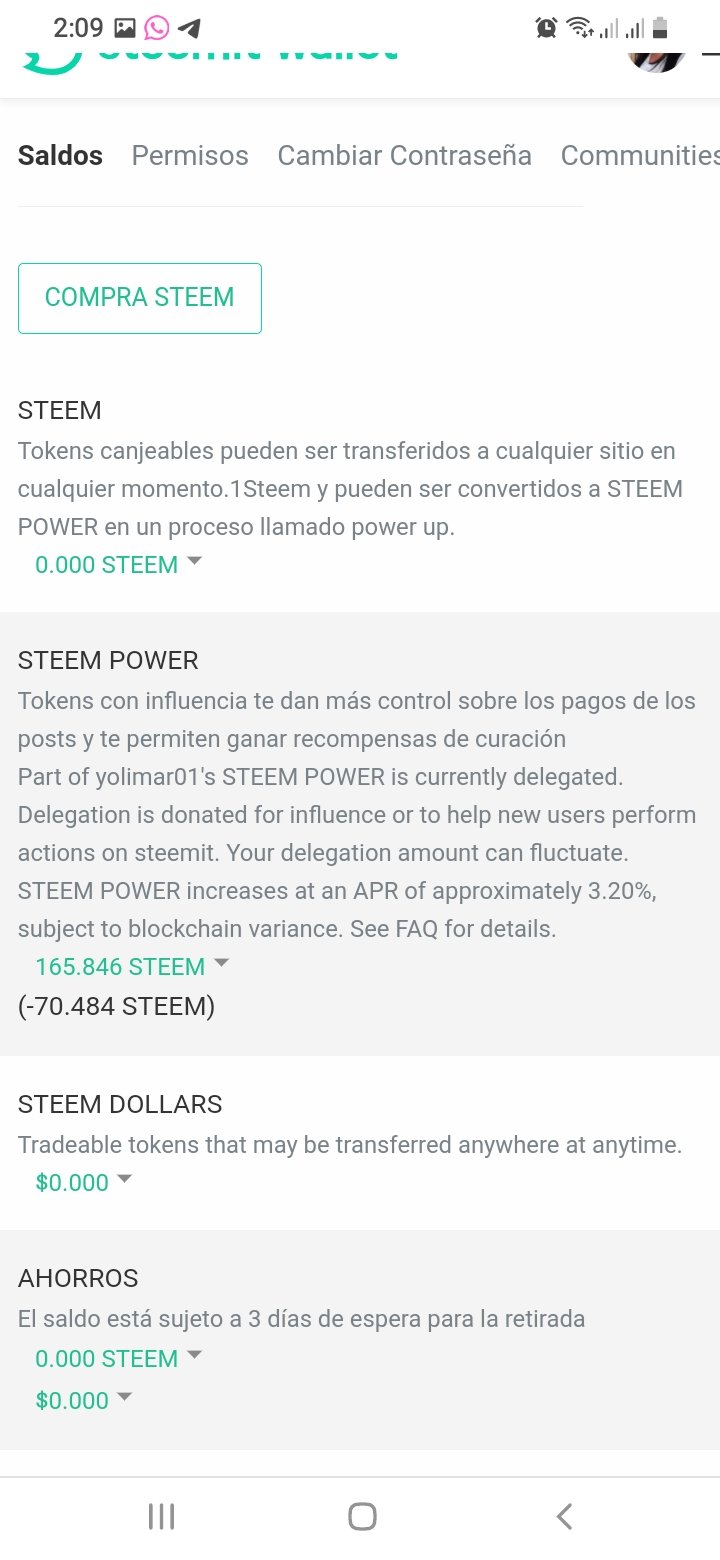Viewport: 720px width, 1560px height.
Task: Open the recent apps view
Action: click(x=161, y=1517)
